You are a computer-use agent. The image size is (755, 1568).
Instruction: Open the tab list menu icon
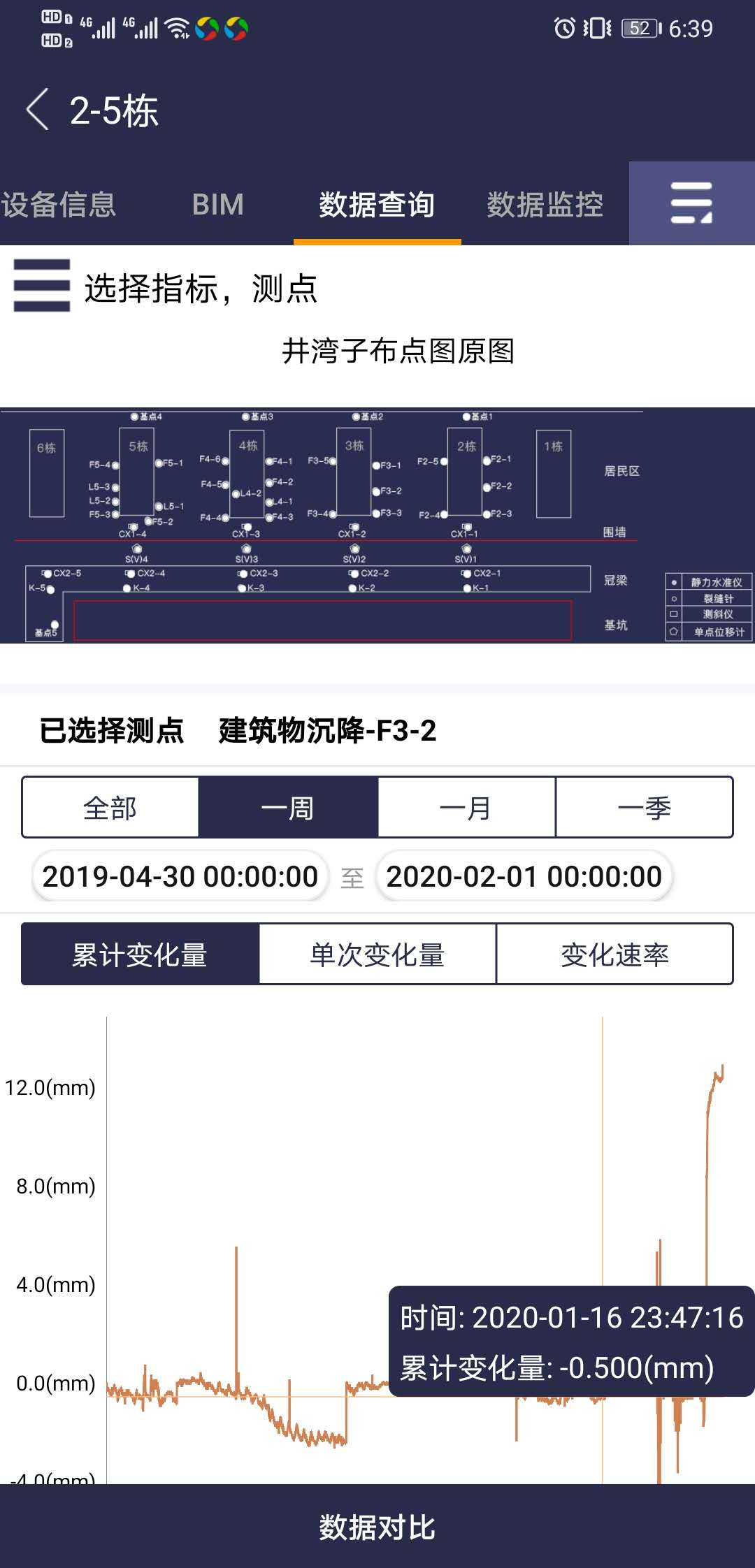tap(691, 203)
